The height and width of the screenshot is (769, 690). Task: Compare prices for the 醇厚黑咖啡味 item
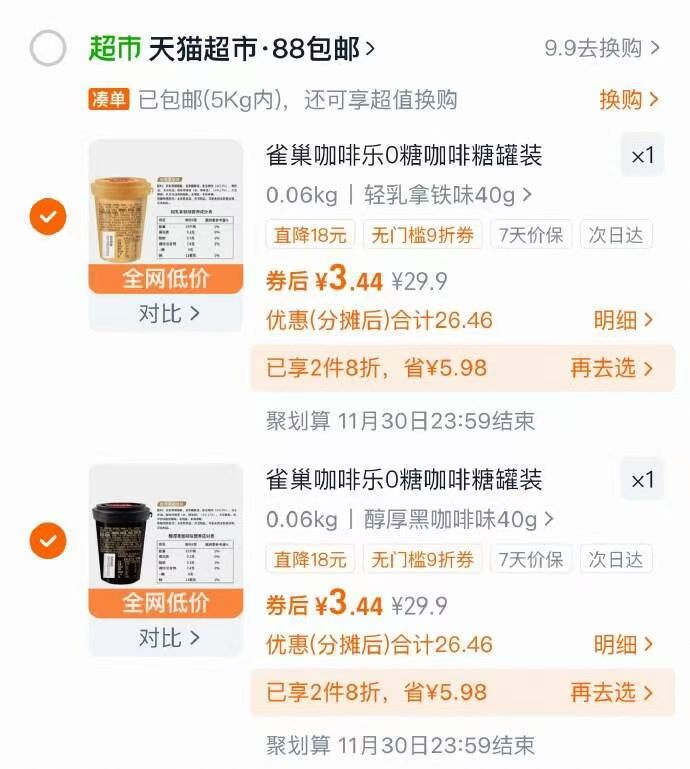tap(168, 638)
